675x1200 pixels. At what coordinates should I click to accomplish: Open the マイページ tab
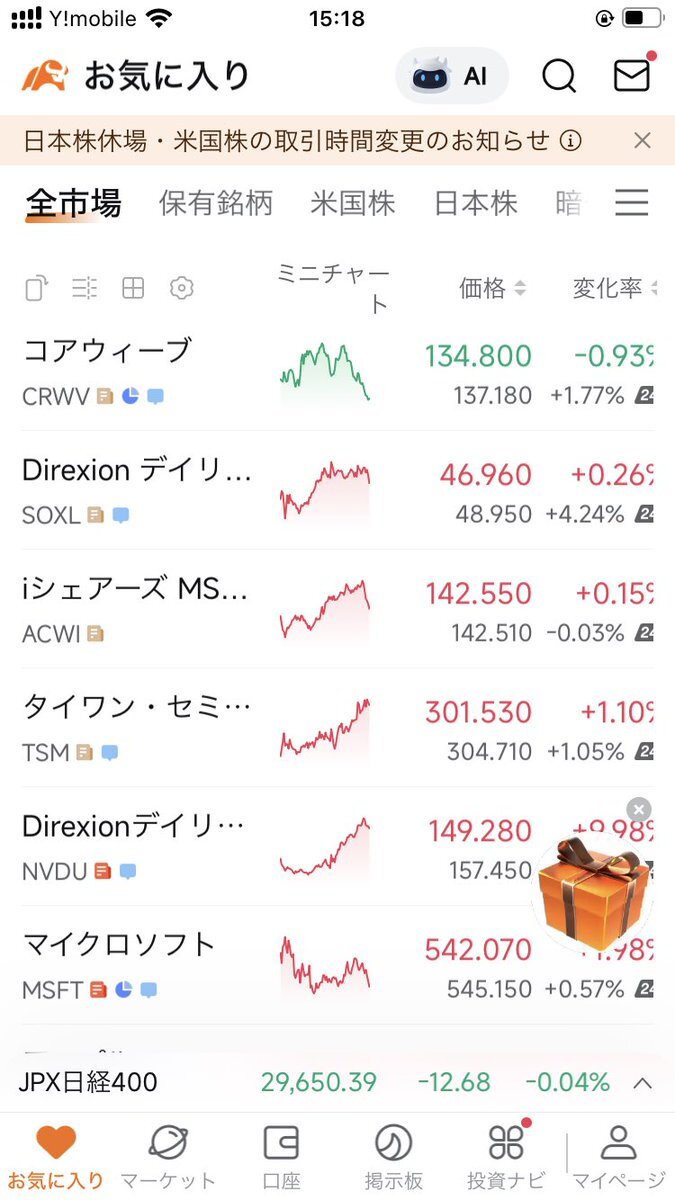click(619, 1156)
